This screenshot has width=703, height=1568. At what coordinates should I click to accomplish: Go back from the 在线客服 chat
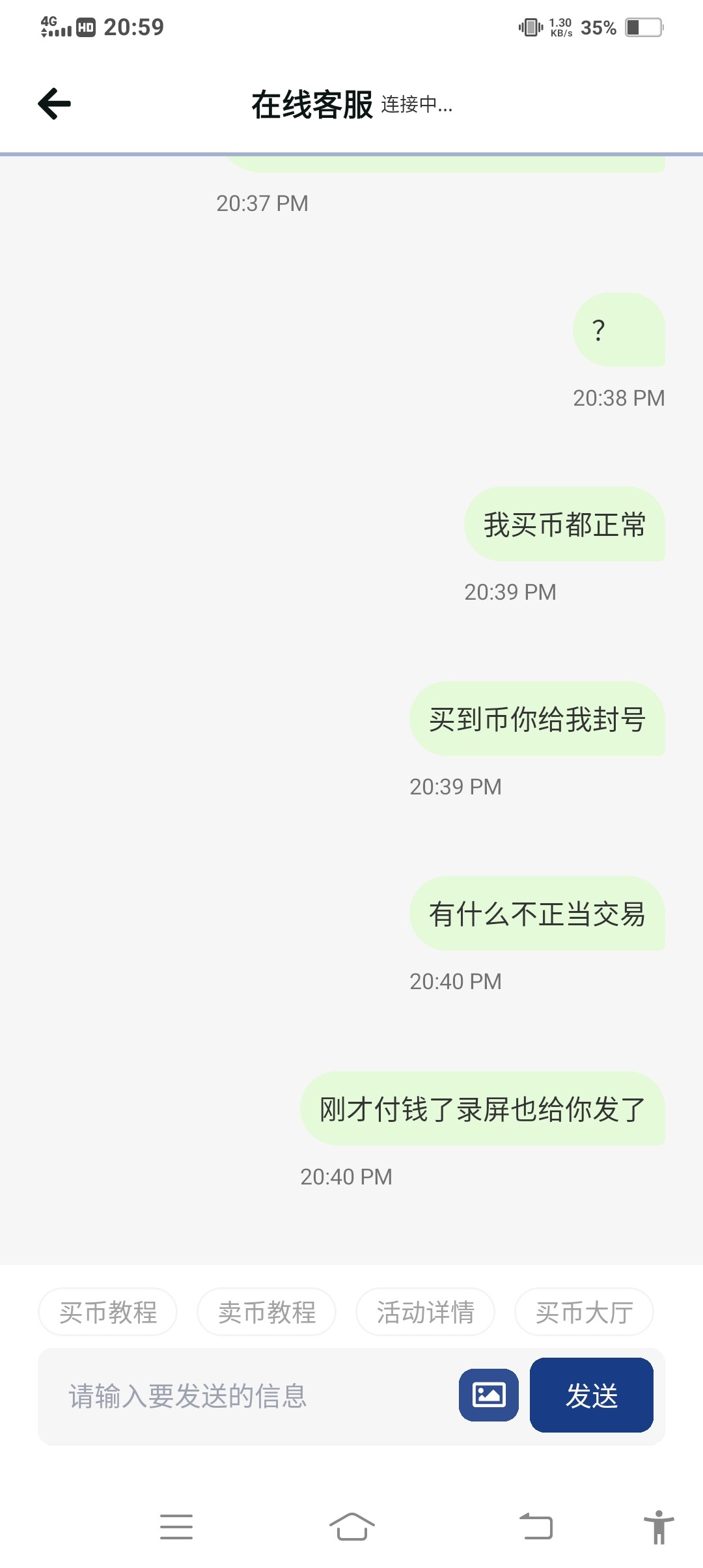tap(55, 104)
